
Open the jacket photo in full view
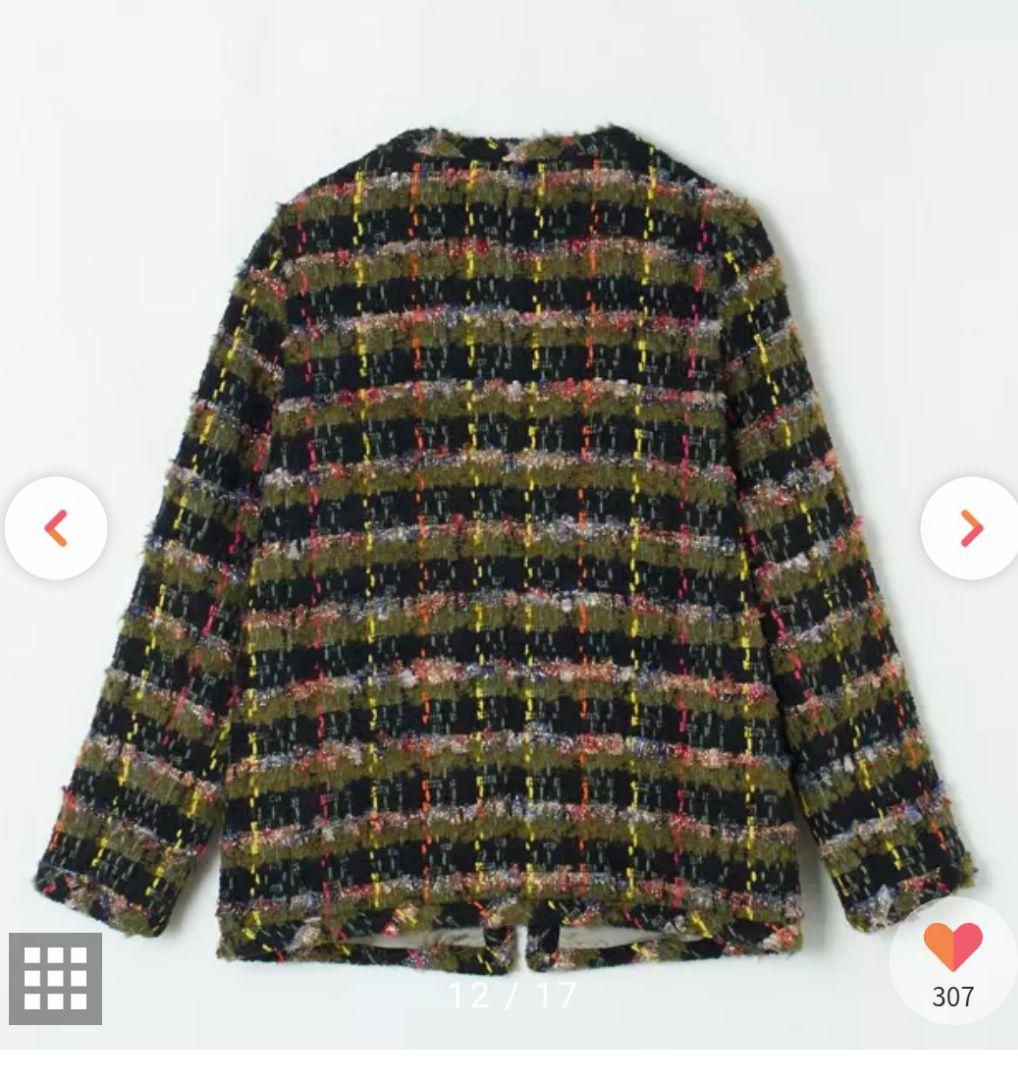point(510,540)
